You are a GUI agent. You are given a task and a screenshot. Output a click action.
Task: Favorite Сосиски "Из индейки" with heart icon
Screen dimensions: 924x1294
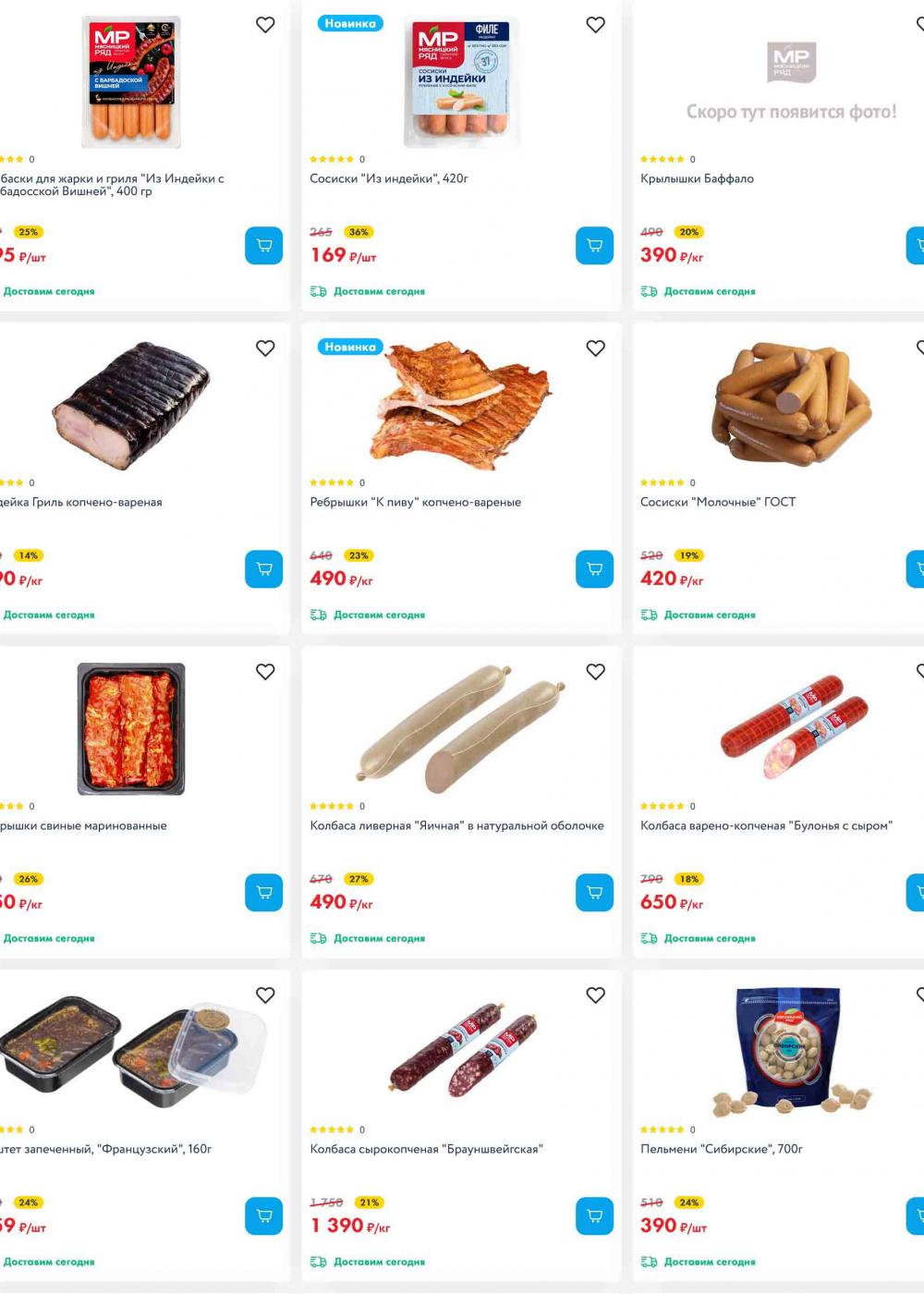click(x=596, y=25)
